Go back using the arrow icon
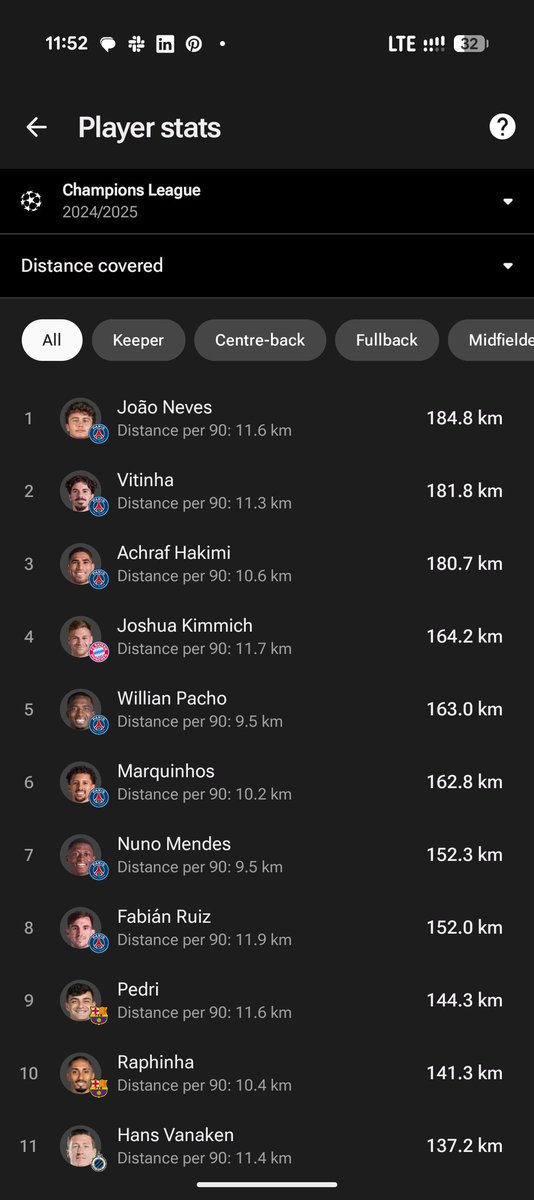534x1200 pixels. click(36, 127)
